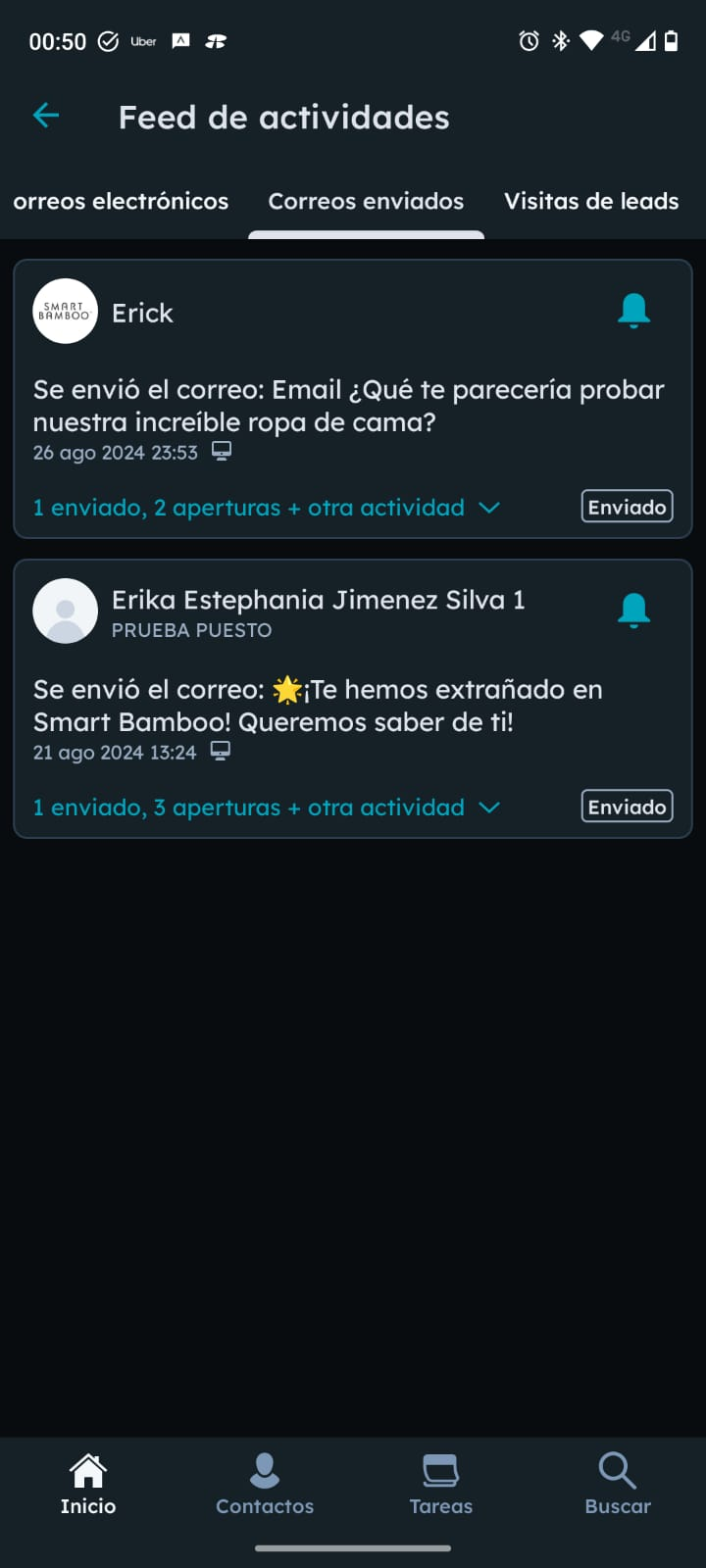Switch to the Tareas tab

tap(441, 1484)
